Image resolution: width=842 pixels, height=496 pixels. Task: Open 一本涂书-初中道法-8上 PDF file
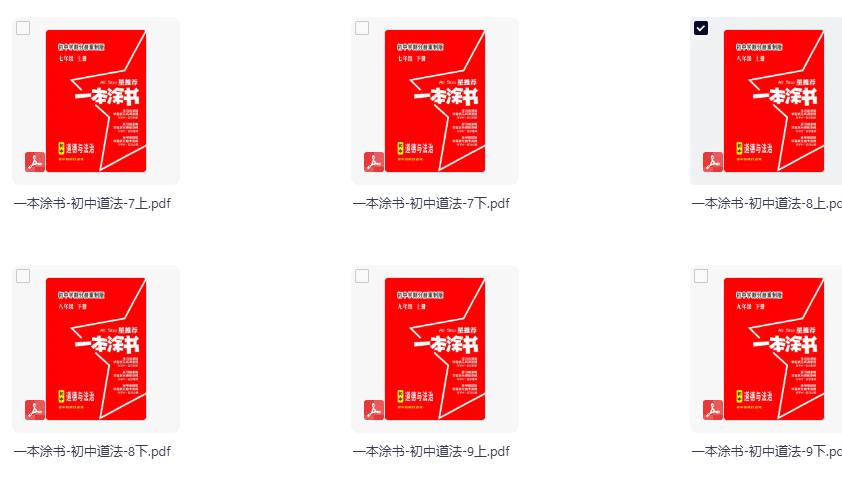coord(773,101)
